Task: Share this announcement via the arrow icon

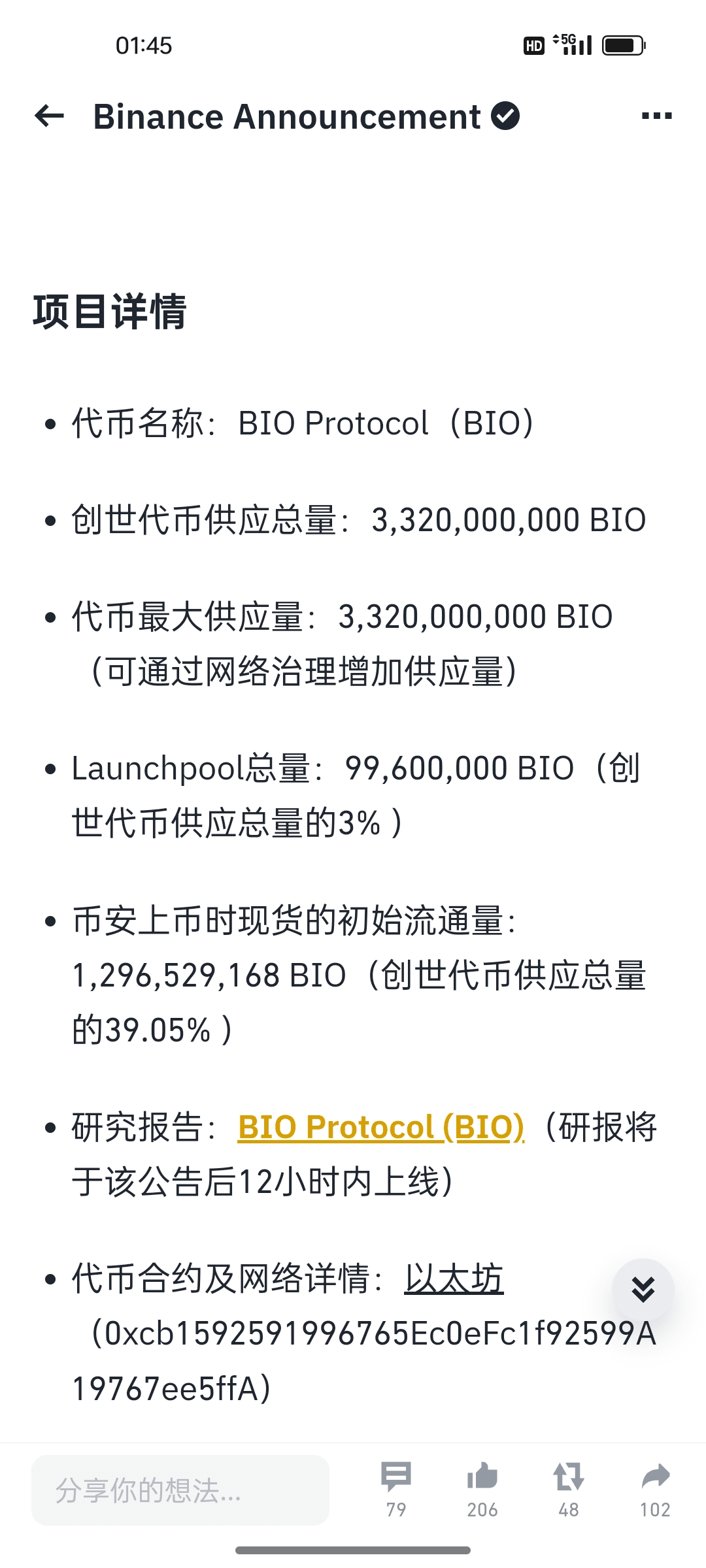Action: [655, 1489]
